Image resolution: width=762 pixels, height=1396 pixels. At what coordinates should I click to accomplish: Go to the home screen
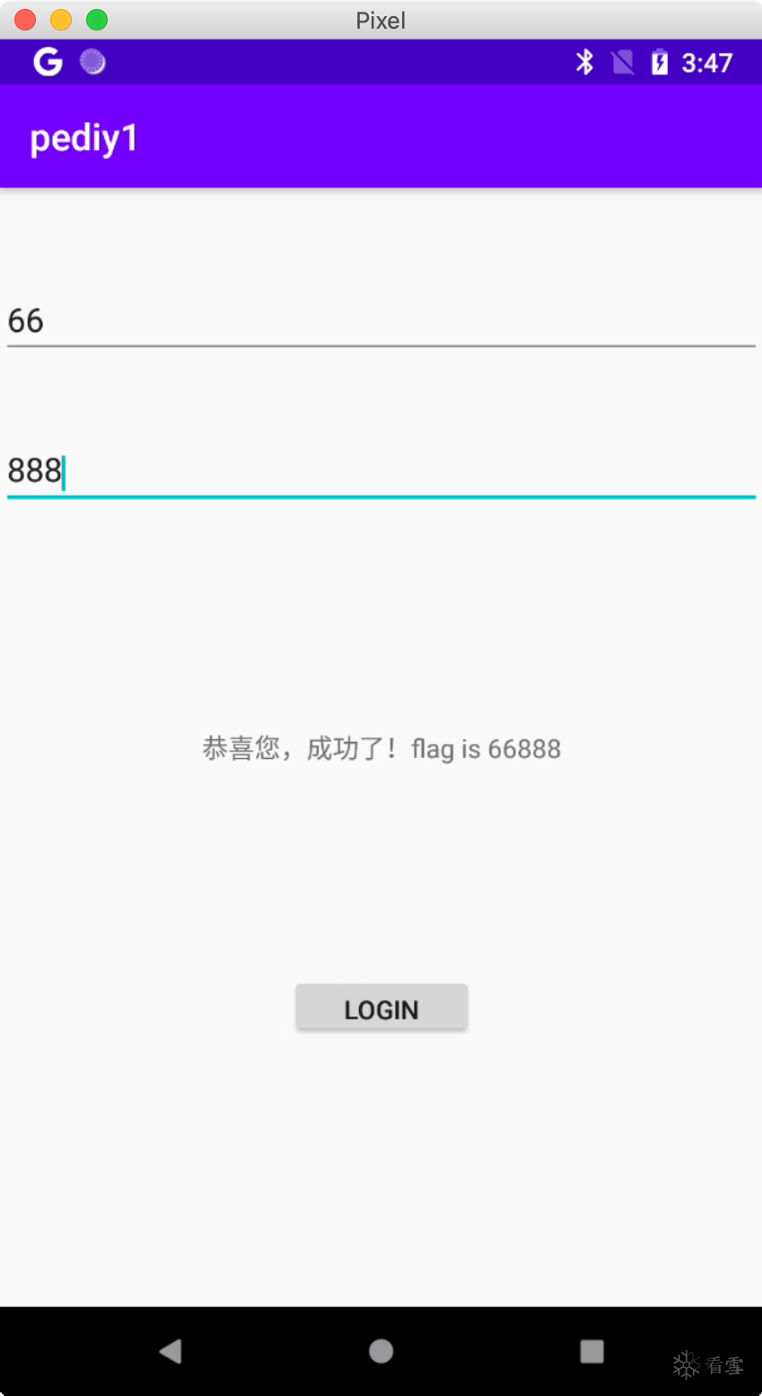coord(381,1351)
